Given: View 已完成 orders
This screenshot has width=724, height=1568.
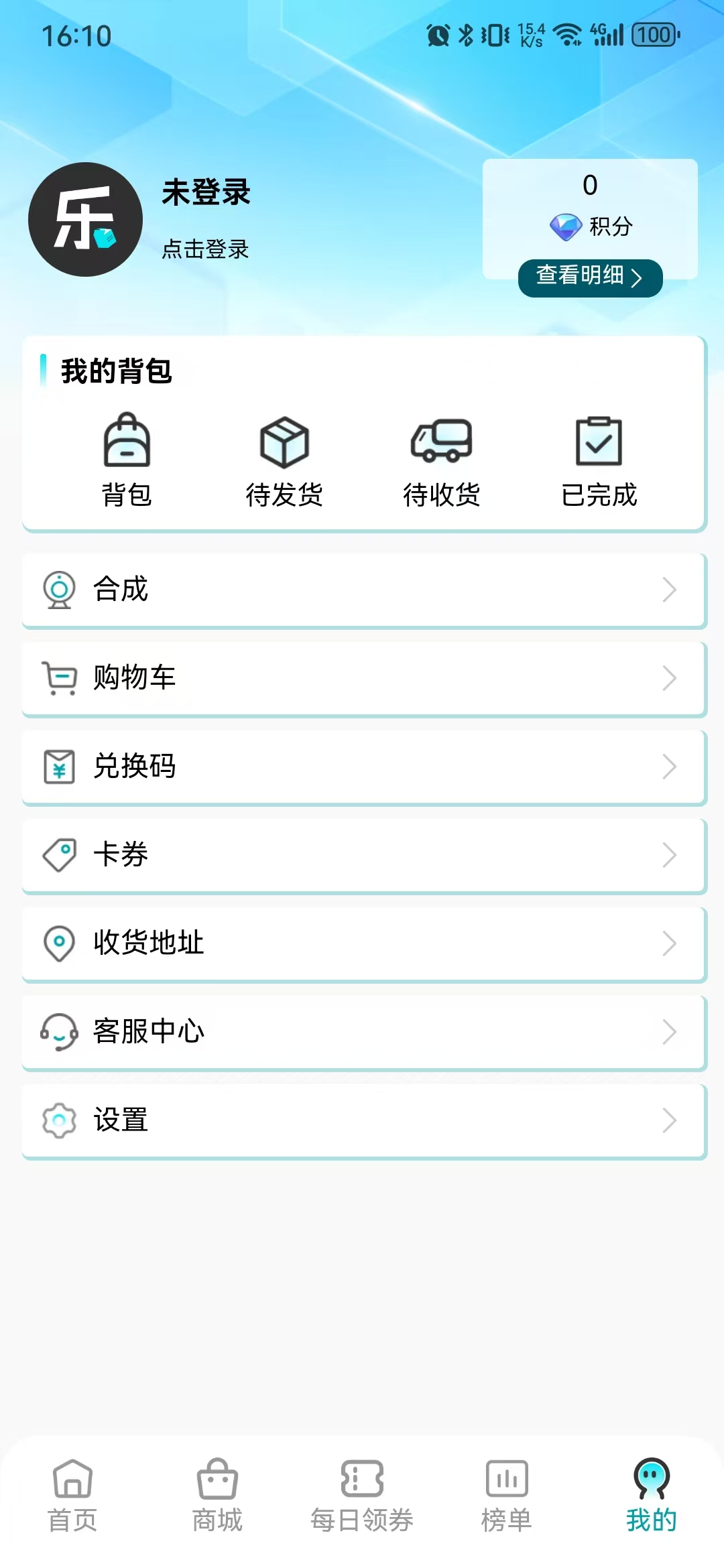Looking at the screenshot, I should 599,460.
